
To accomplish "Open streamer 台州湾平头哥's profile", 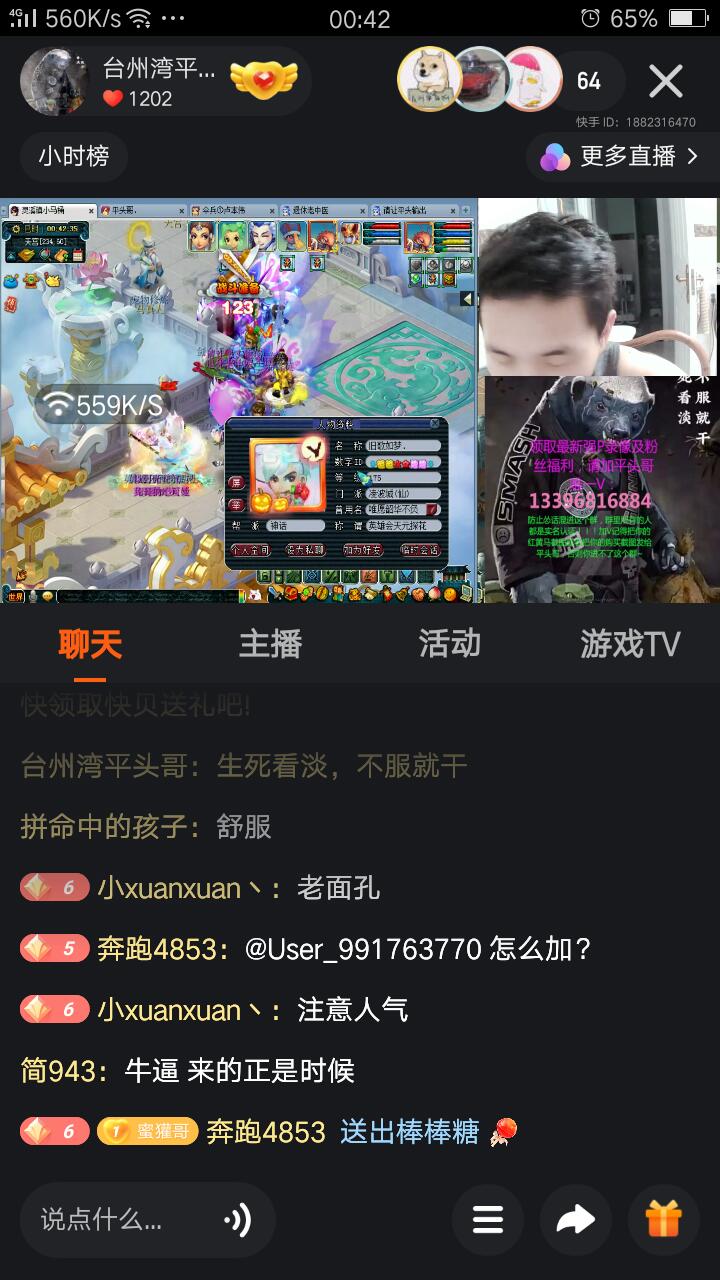I will tap(54, 82).
